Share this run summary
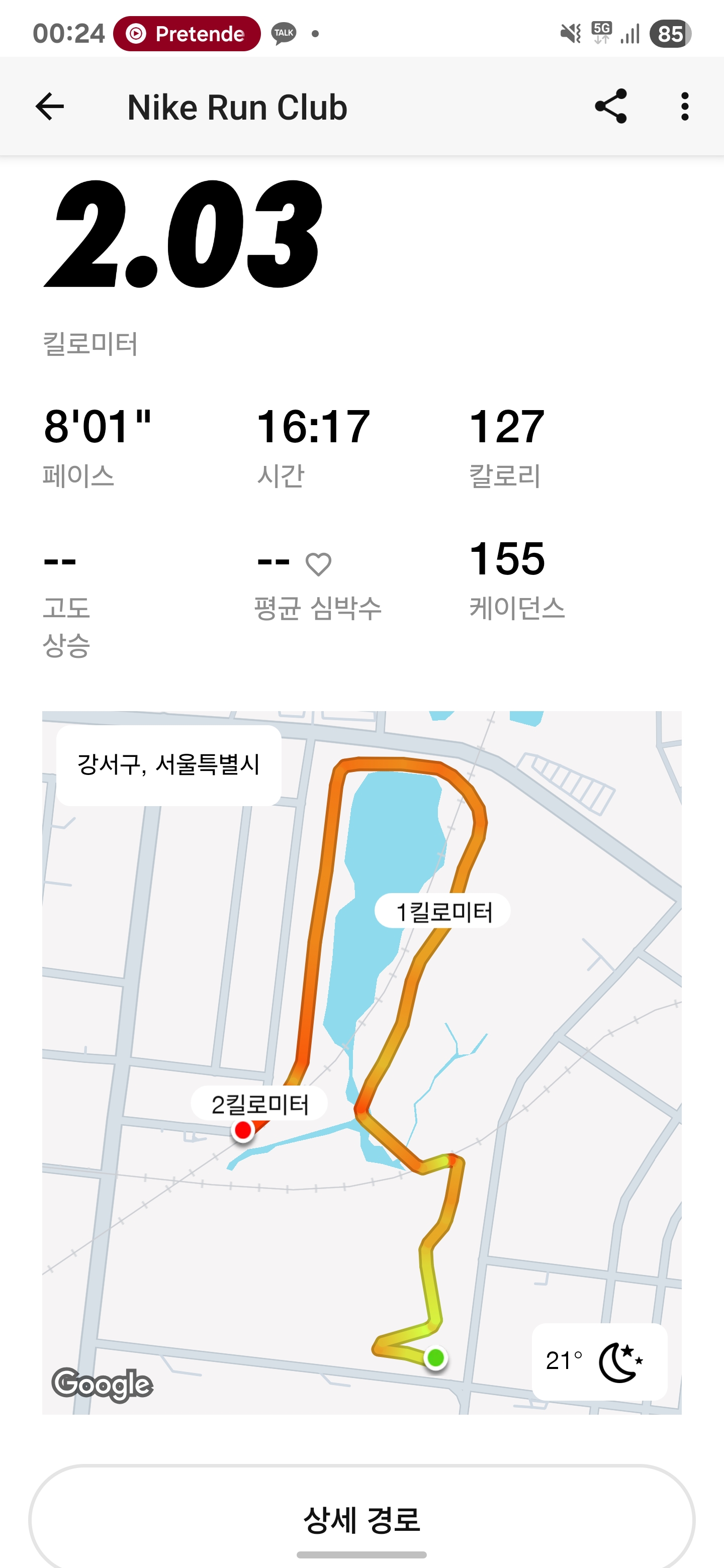Viewport: 724px width, 1568px height. (611, 107)
